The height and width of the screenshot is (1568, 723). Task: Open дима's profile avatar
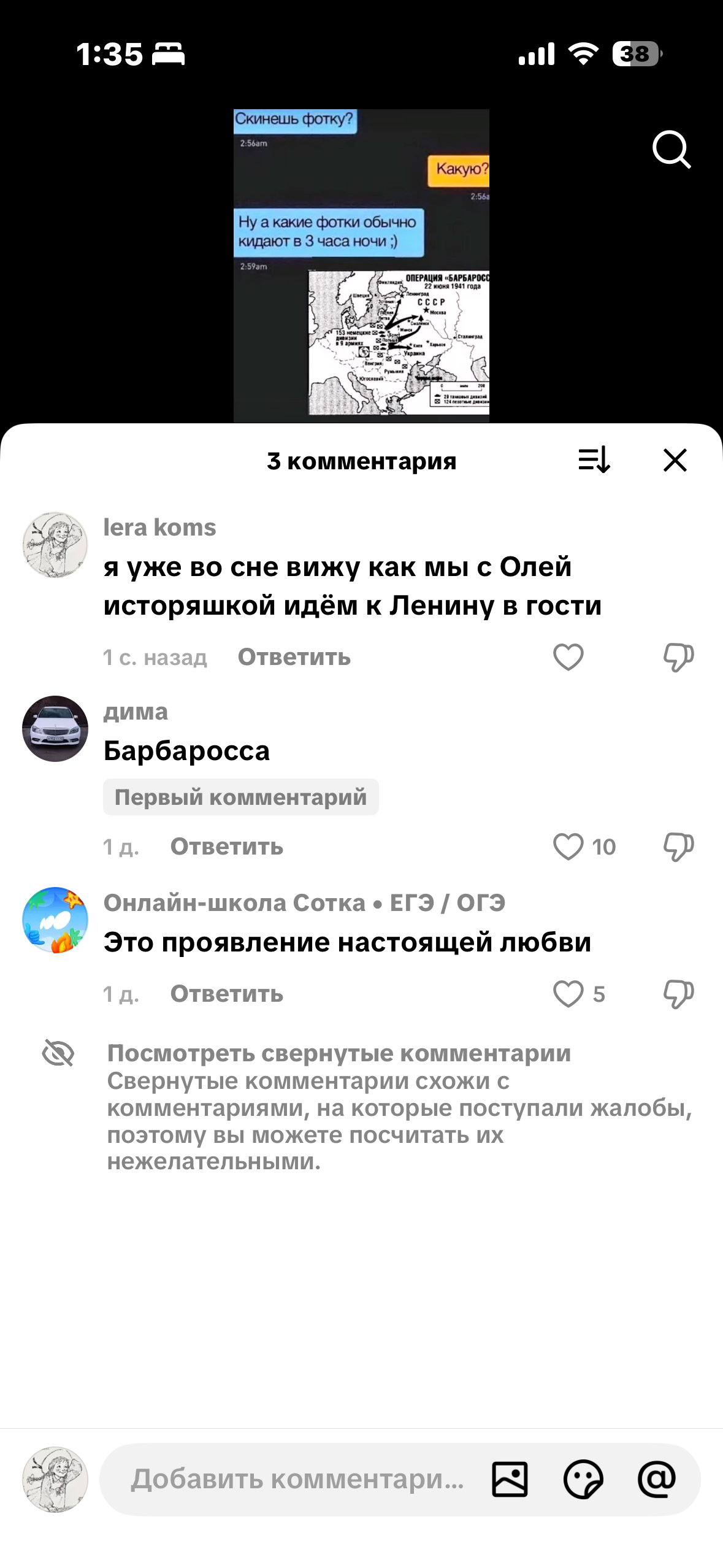coord(55,728)
